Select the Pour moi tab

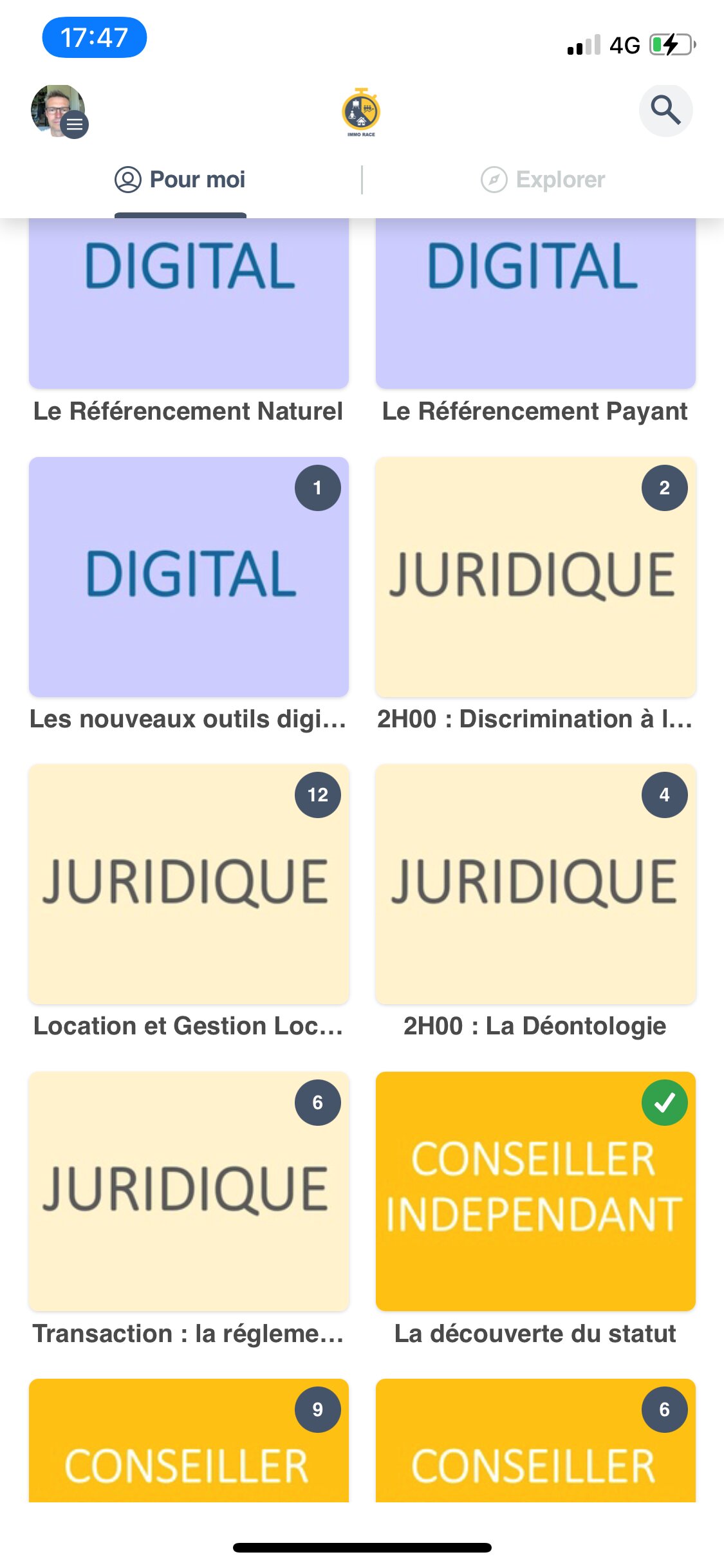180,180
